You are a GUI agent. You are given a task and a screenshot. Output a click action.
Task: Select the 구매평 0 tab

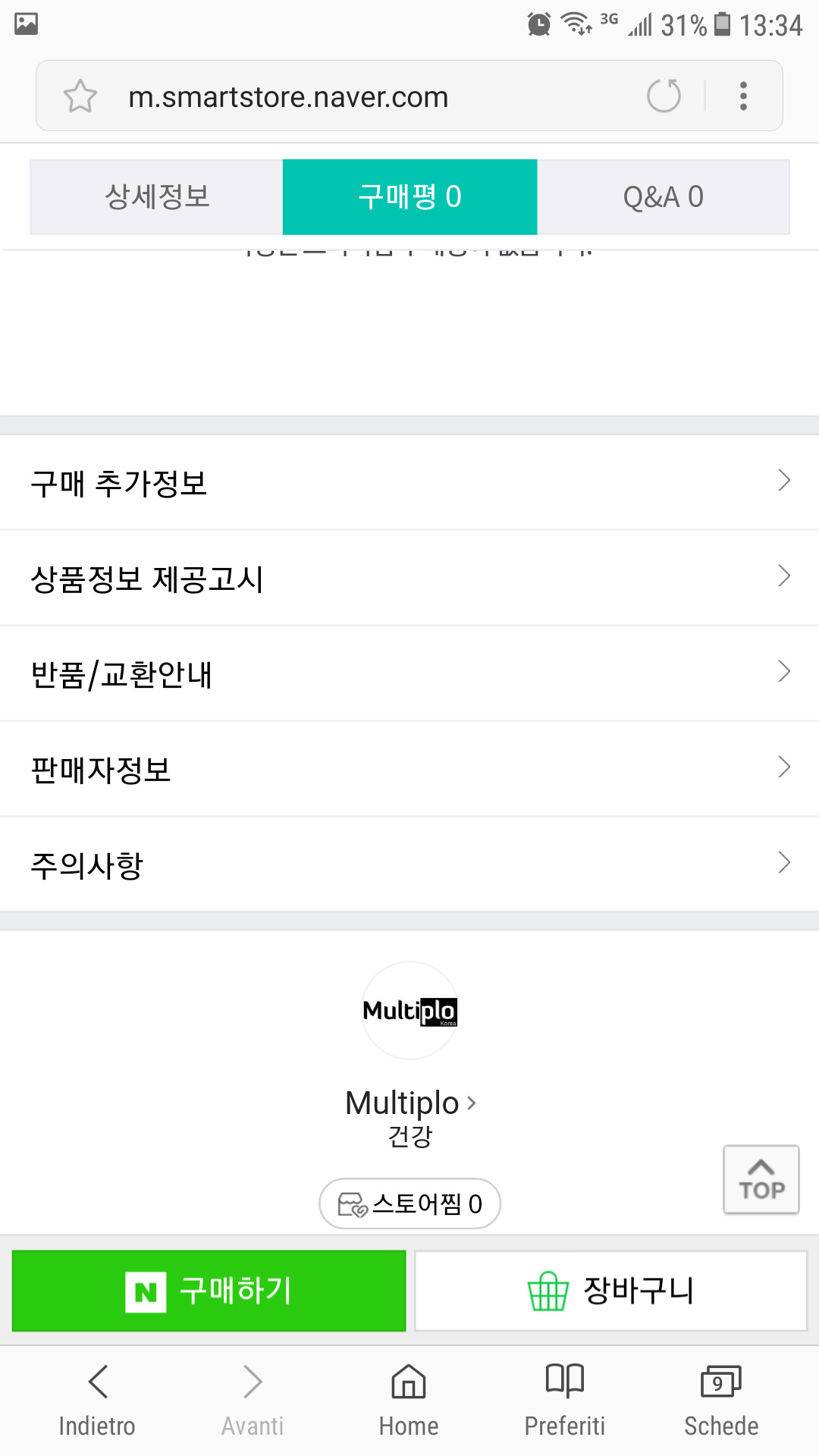click(x=409, y=197)
